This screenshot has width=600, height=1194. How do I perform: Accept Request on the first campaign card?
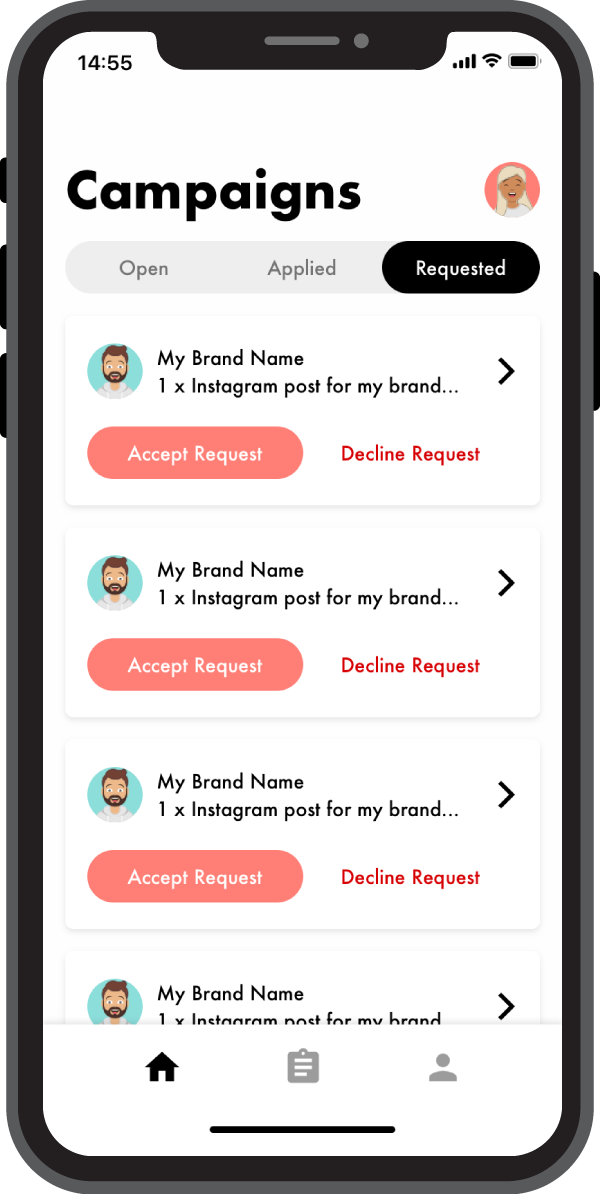tap(195, 453)
